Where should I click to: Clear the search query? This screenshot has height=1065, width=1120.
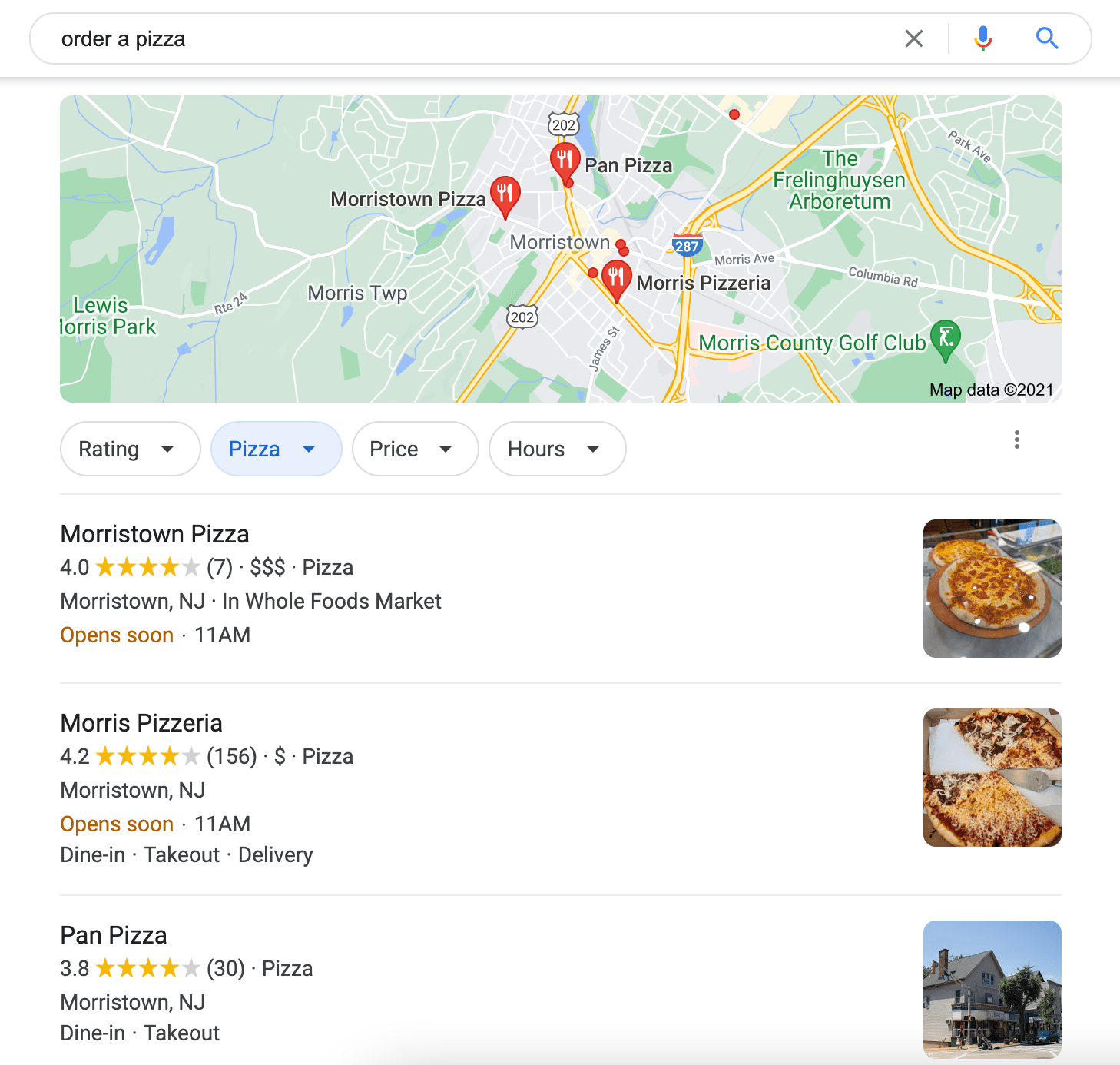tap(914, 38)
